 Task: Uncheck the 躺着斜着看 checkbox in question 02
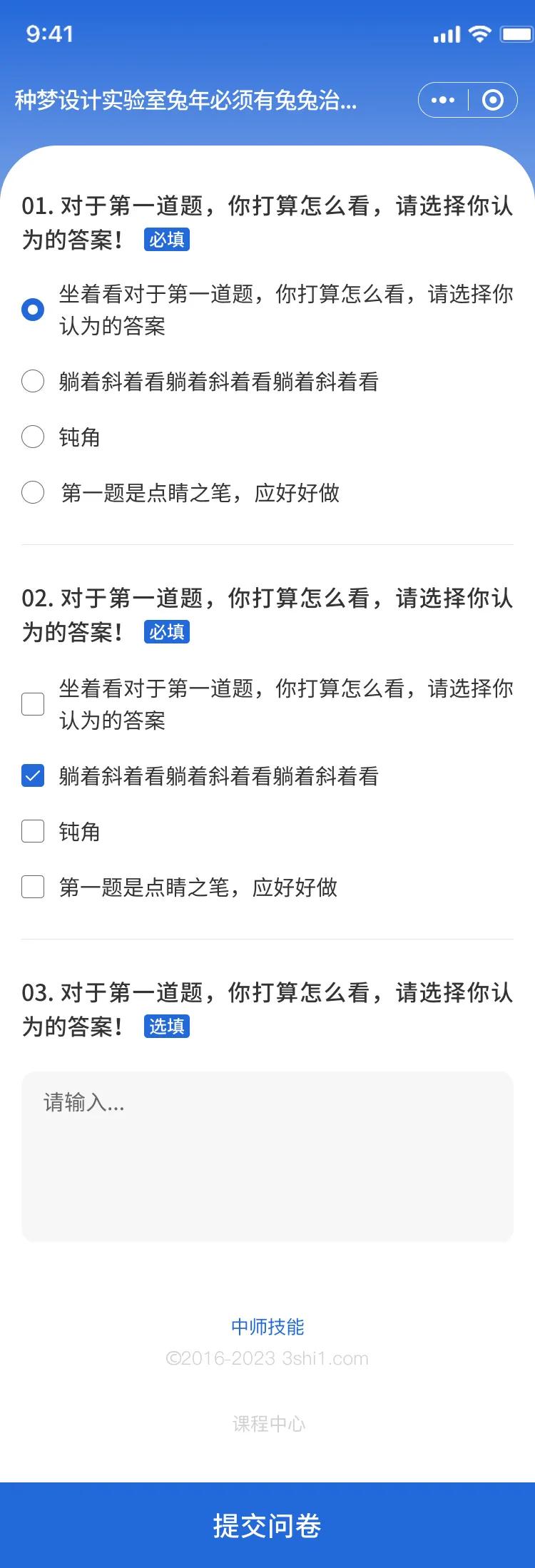point(33,776)
